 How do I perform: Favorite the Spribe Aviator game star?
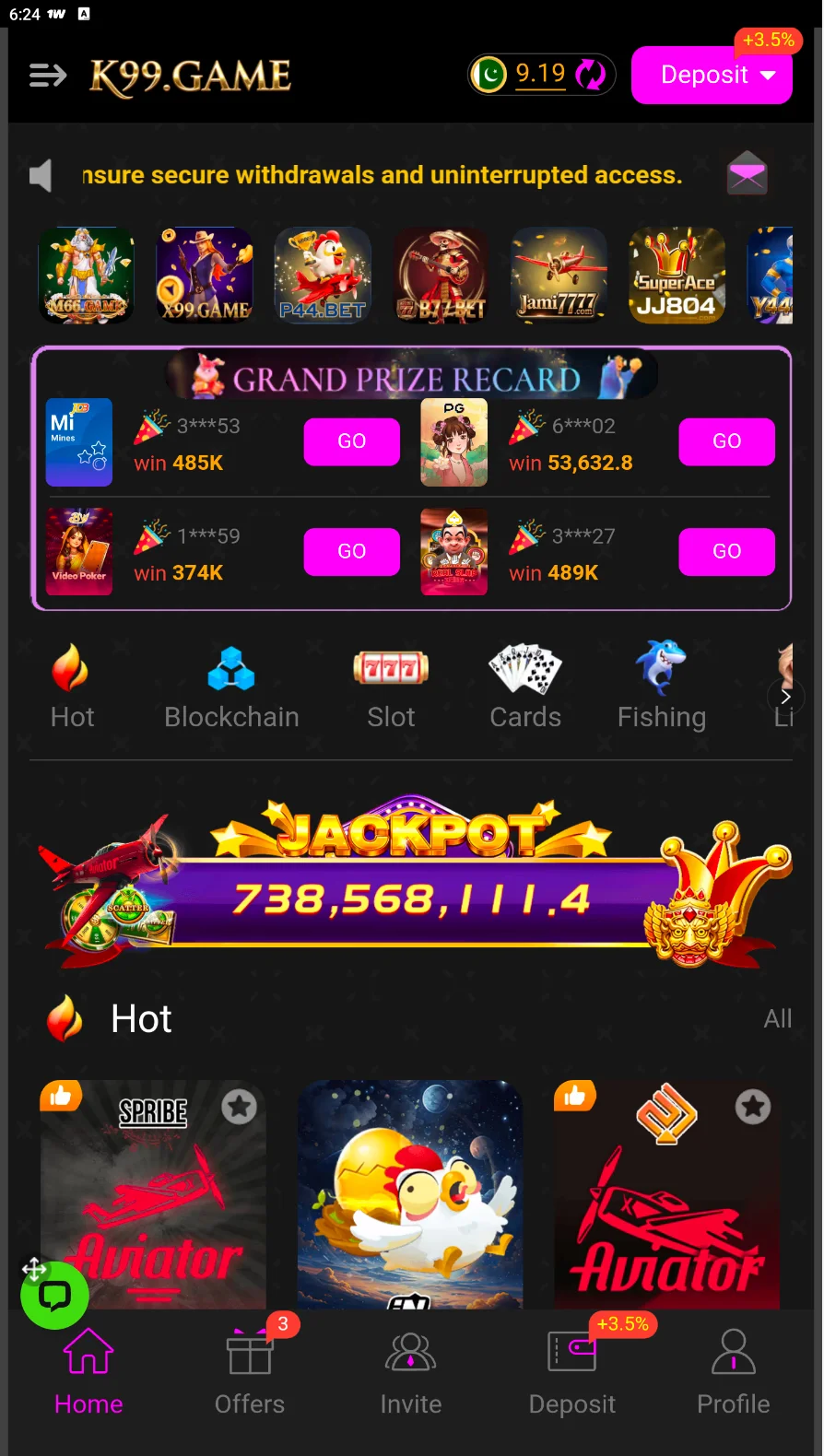(240, 1107)
